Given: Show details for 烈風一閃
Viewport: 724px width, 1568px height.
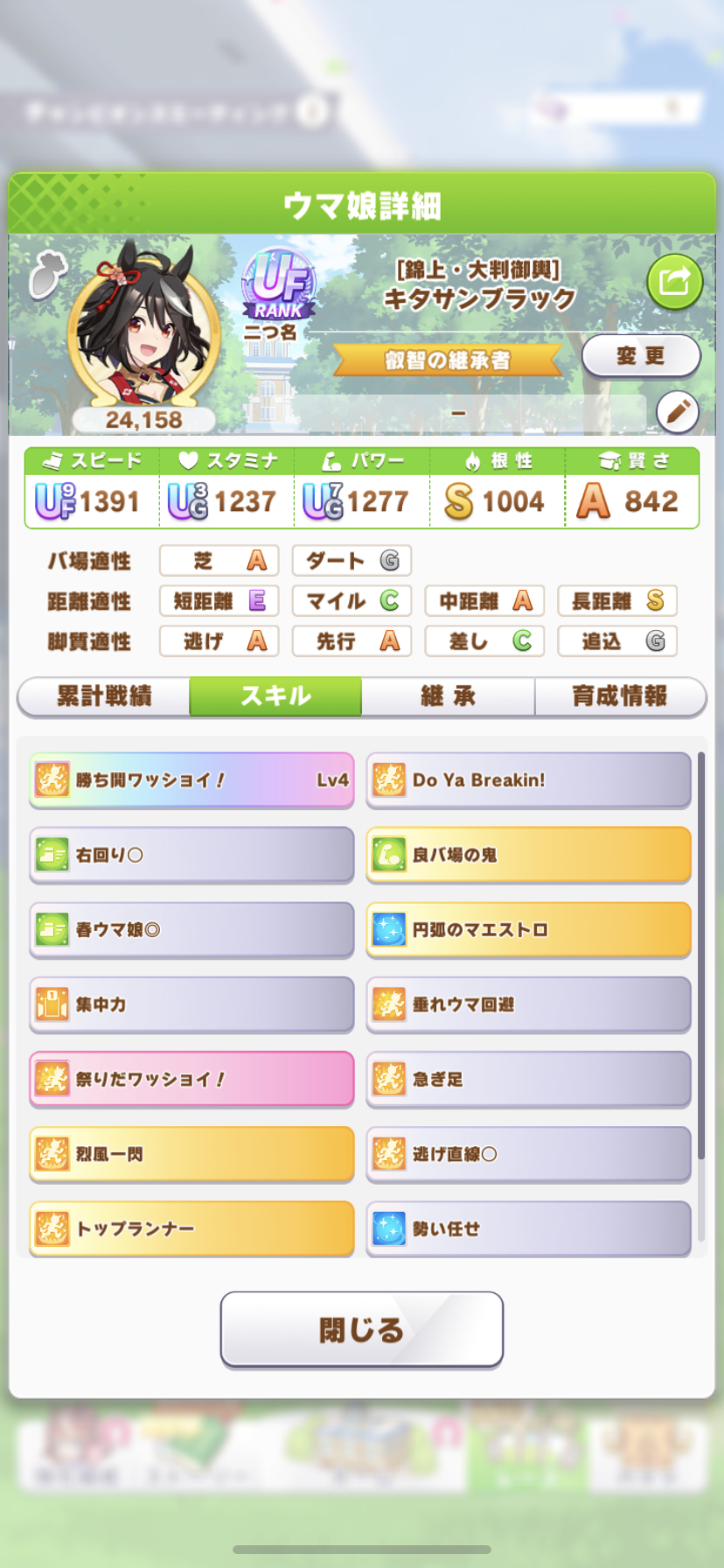Looking at the screenshot, I should coord(191,1154).
